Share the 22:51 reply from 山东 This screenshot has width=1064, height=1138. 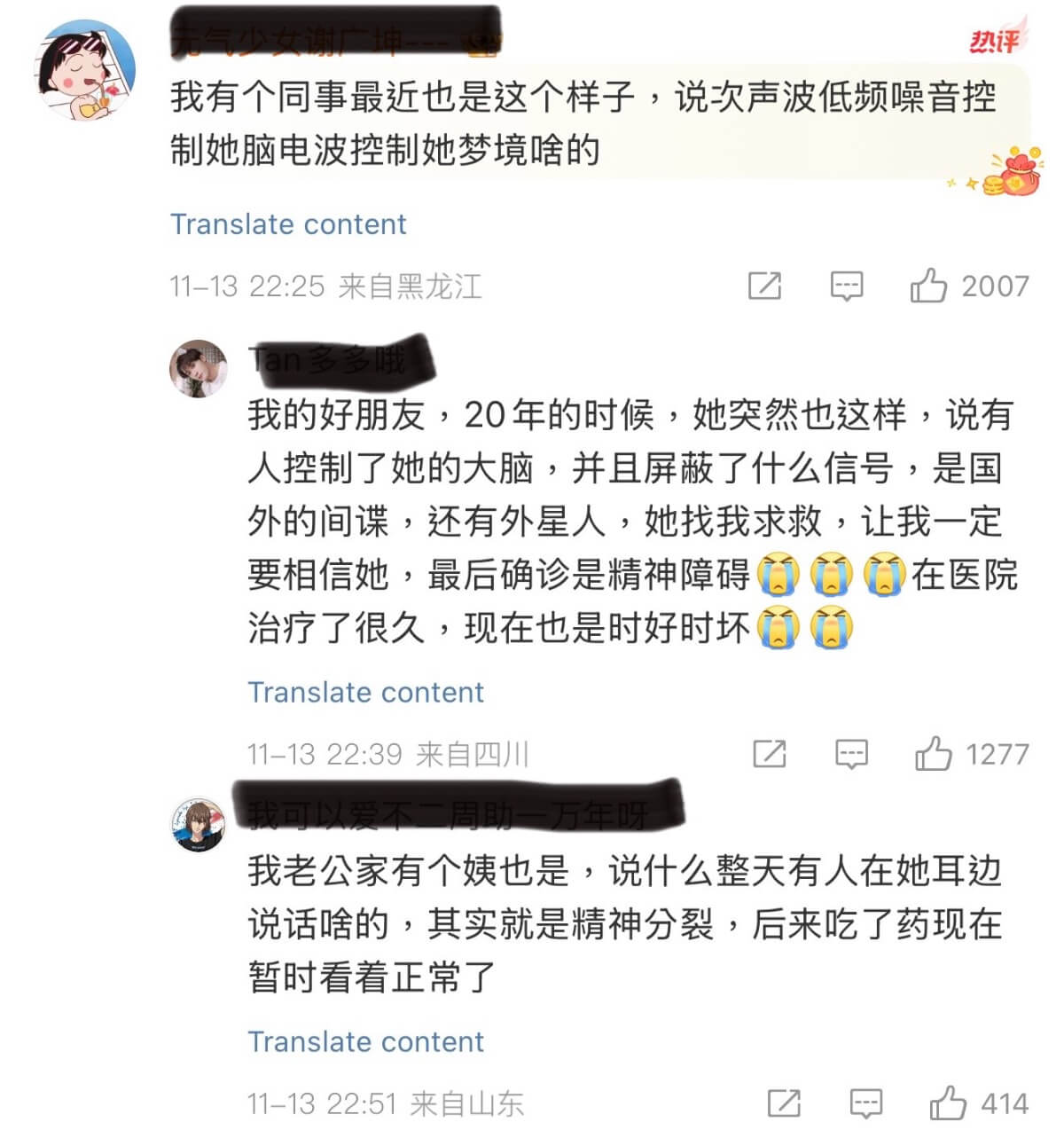[x=784, y=1103]
